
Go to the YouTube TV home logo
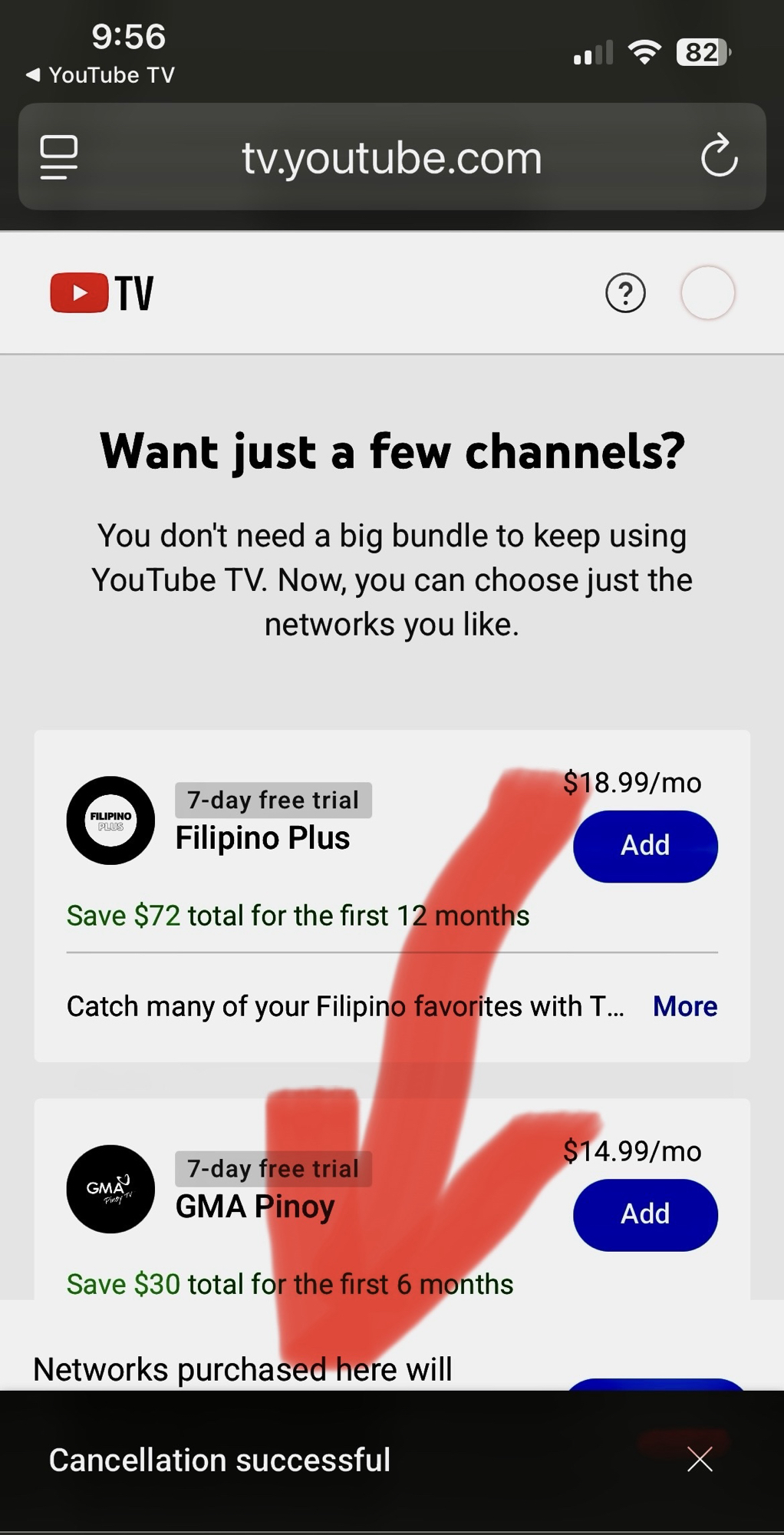coord(102,293)
